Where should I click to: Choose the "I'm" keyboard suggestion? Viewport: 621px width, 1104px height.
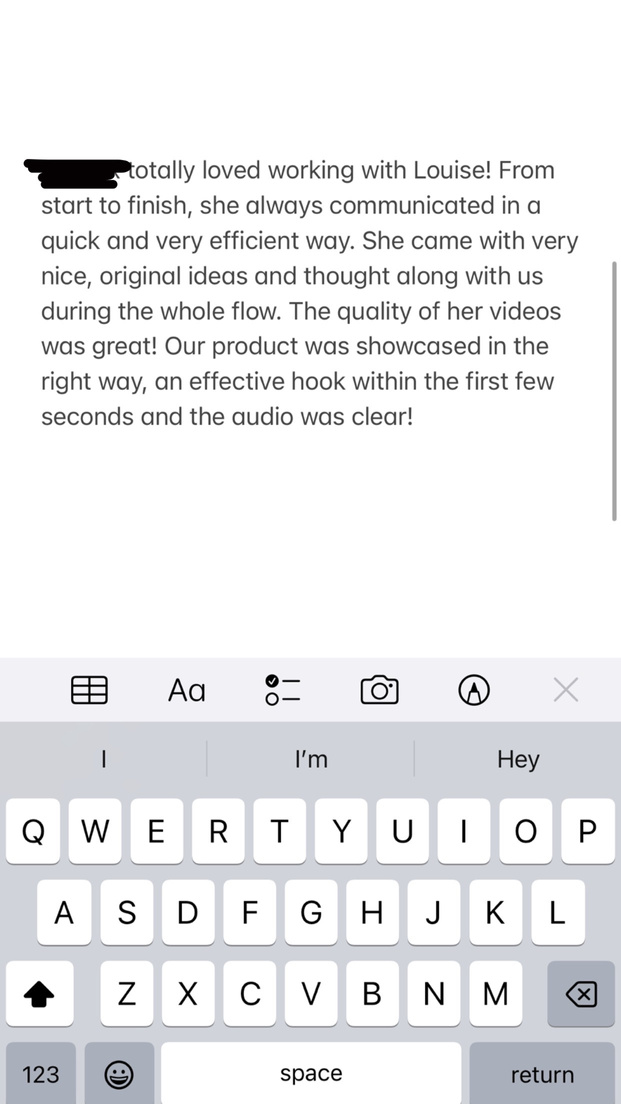click(x=310, y=759)
